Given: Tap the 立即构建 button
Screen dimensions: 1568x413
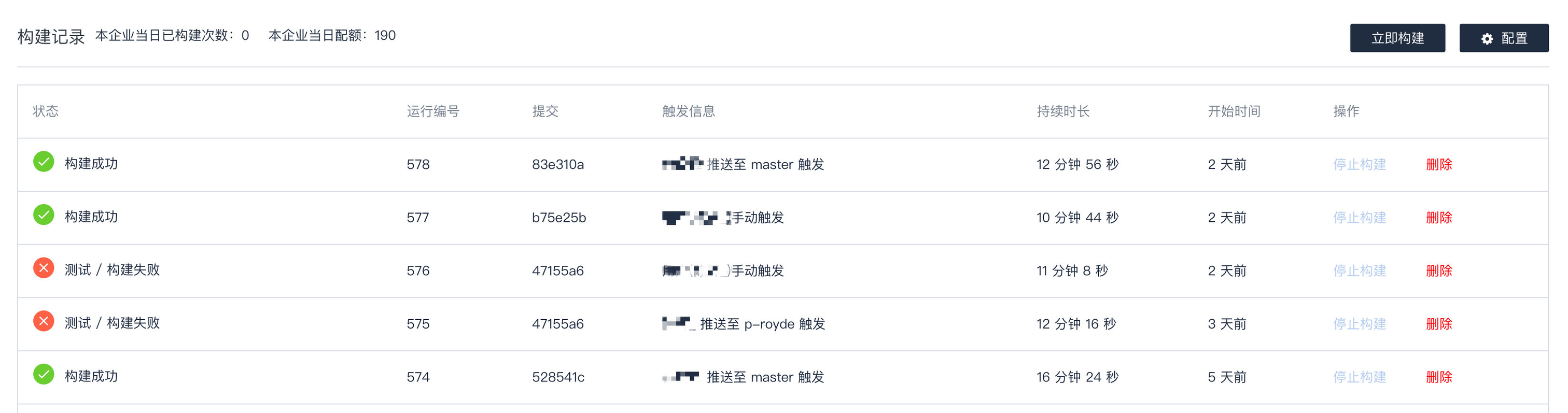Looking at the screenshot, I should [x=1397, y=38].
